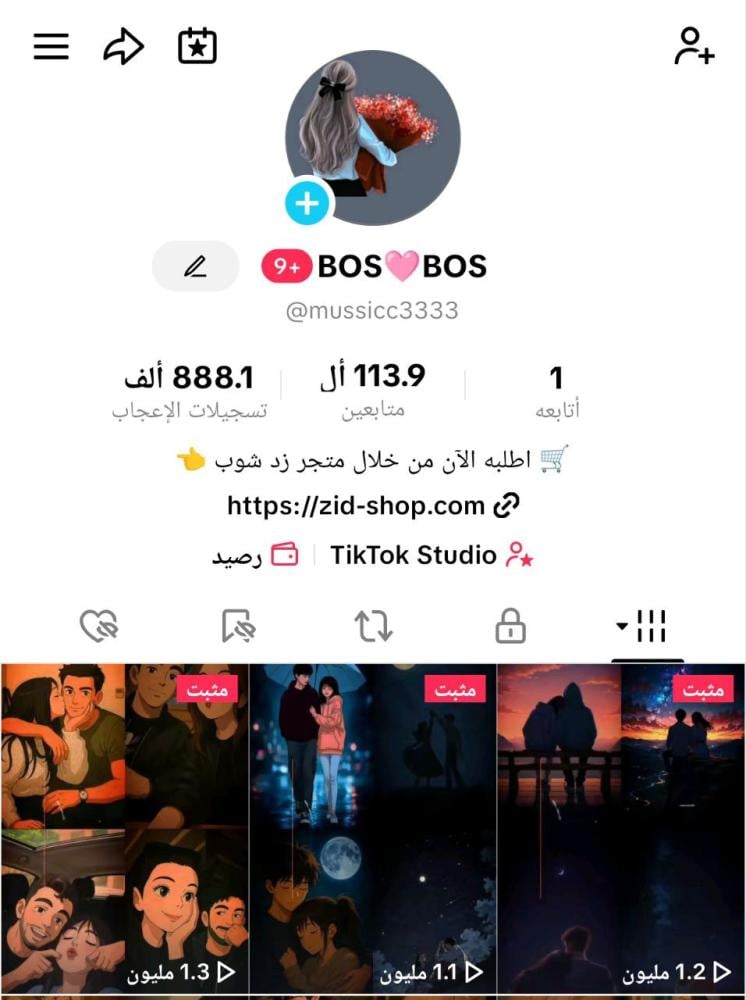746x1000 pixels.
Task: Open the pinned video with 1.1 مليون views
Action: tap(372, 828)
